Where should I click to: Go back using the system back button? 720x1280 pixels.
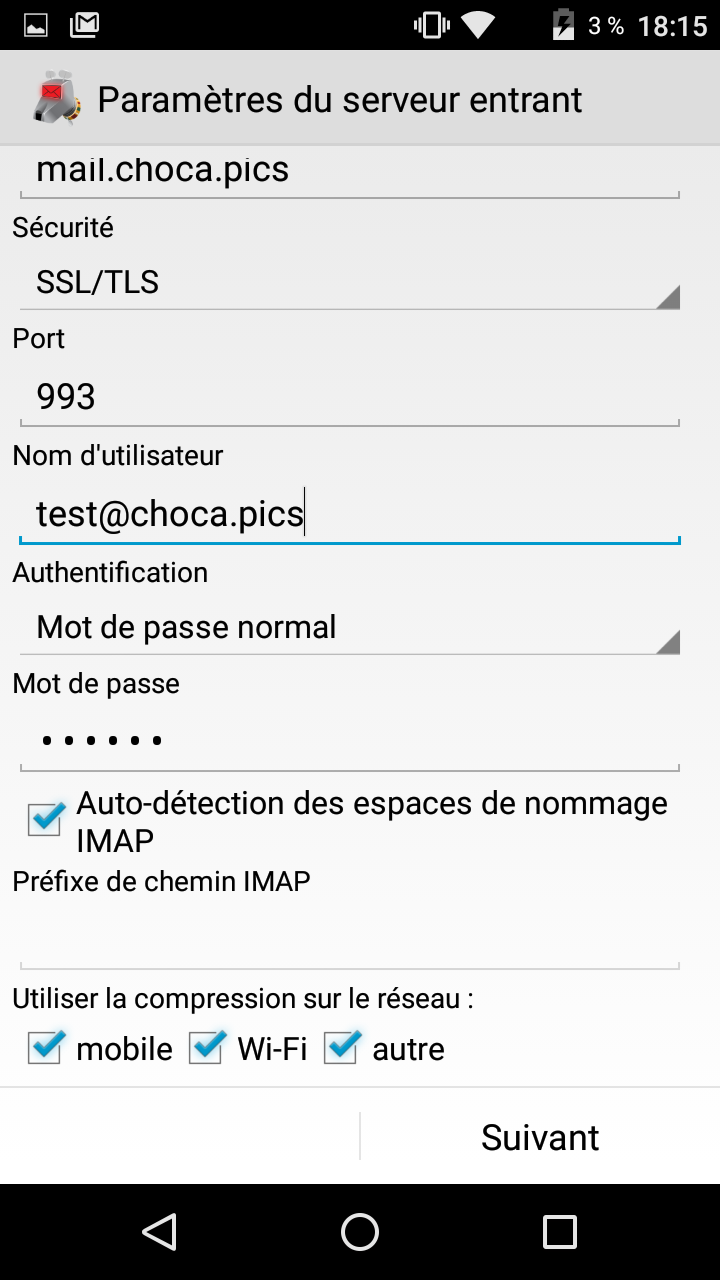(x=160, y=1232)
